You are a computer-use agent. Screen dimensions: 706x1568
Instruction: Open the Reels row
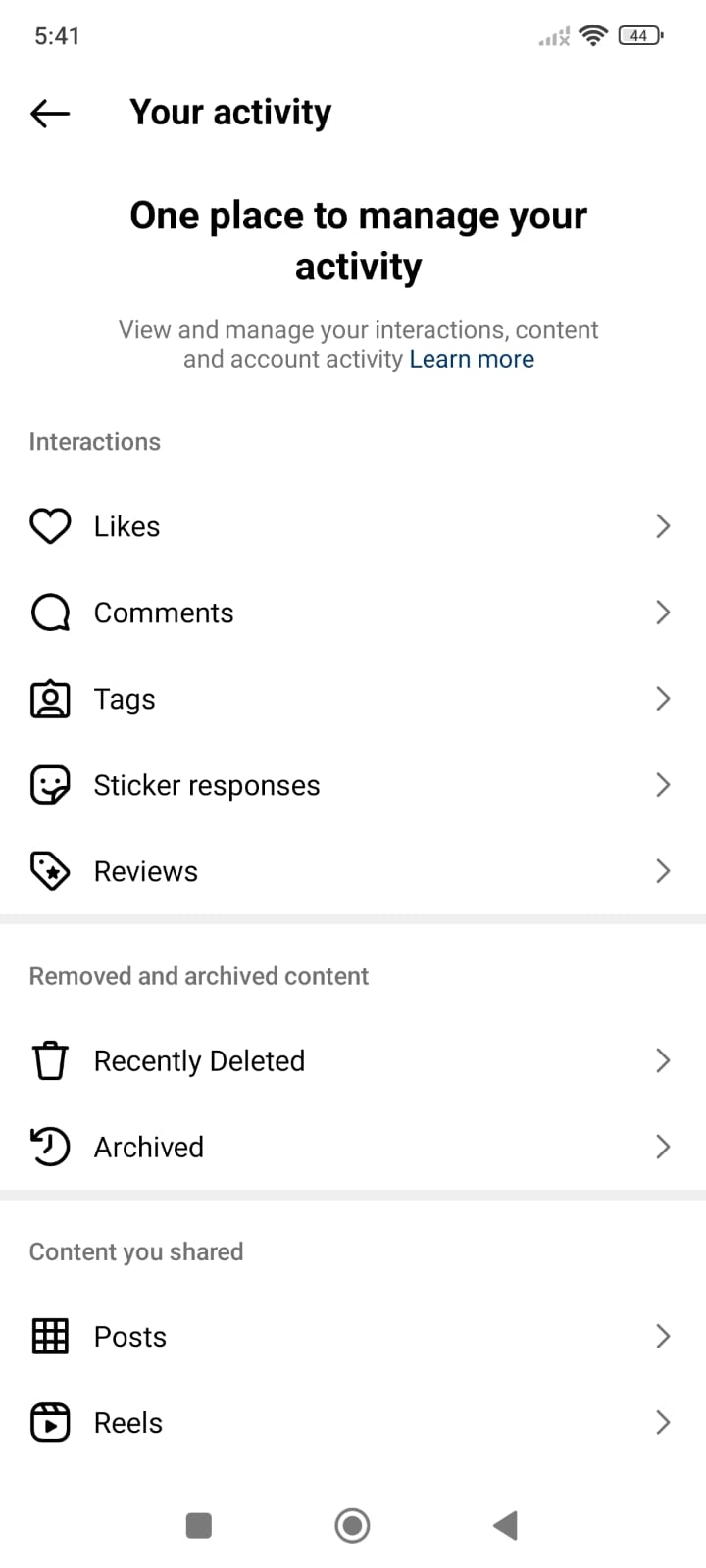pyautogui.click(x=353, y=1423)
